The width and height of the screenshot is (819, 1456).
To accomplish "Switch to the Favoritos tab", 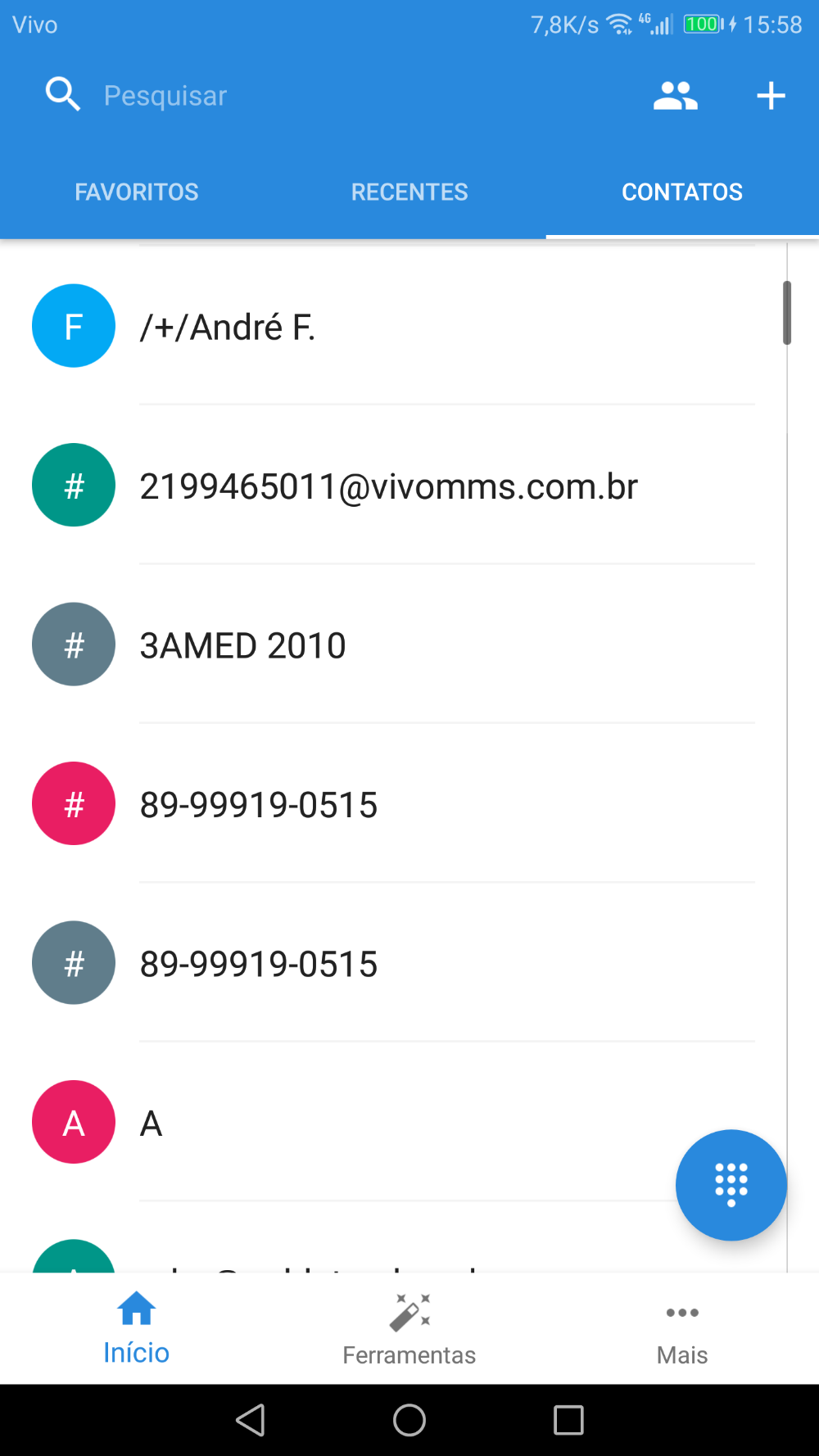I will tap(137, 192).
